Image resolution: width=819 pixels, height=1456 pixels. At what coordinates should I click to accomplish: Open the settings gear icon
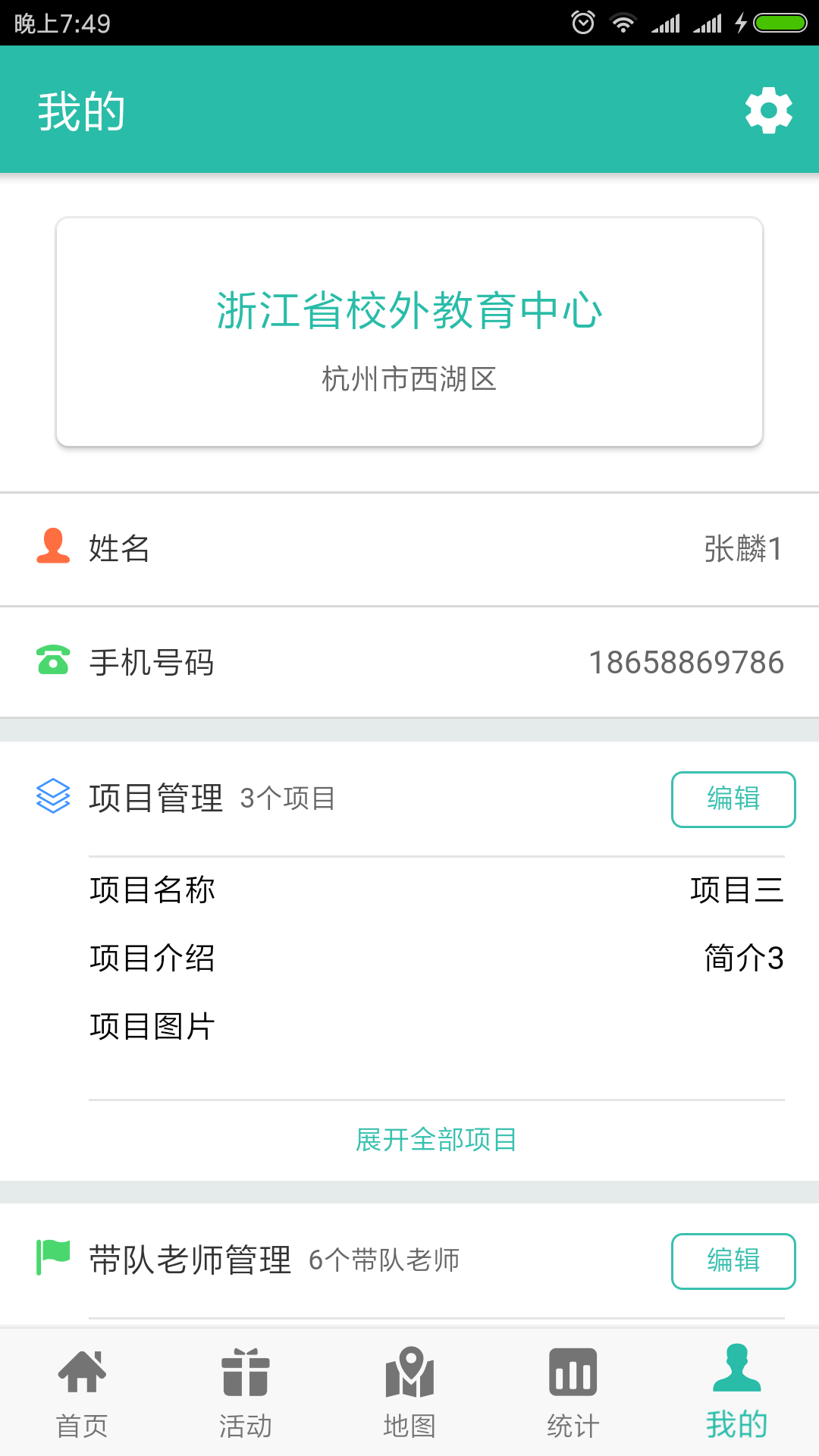pos(769,109)
